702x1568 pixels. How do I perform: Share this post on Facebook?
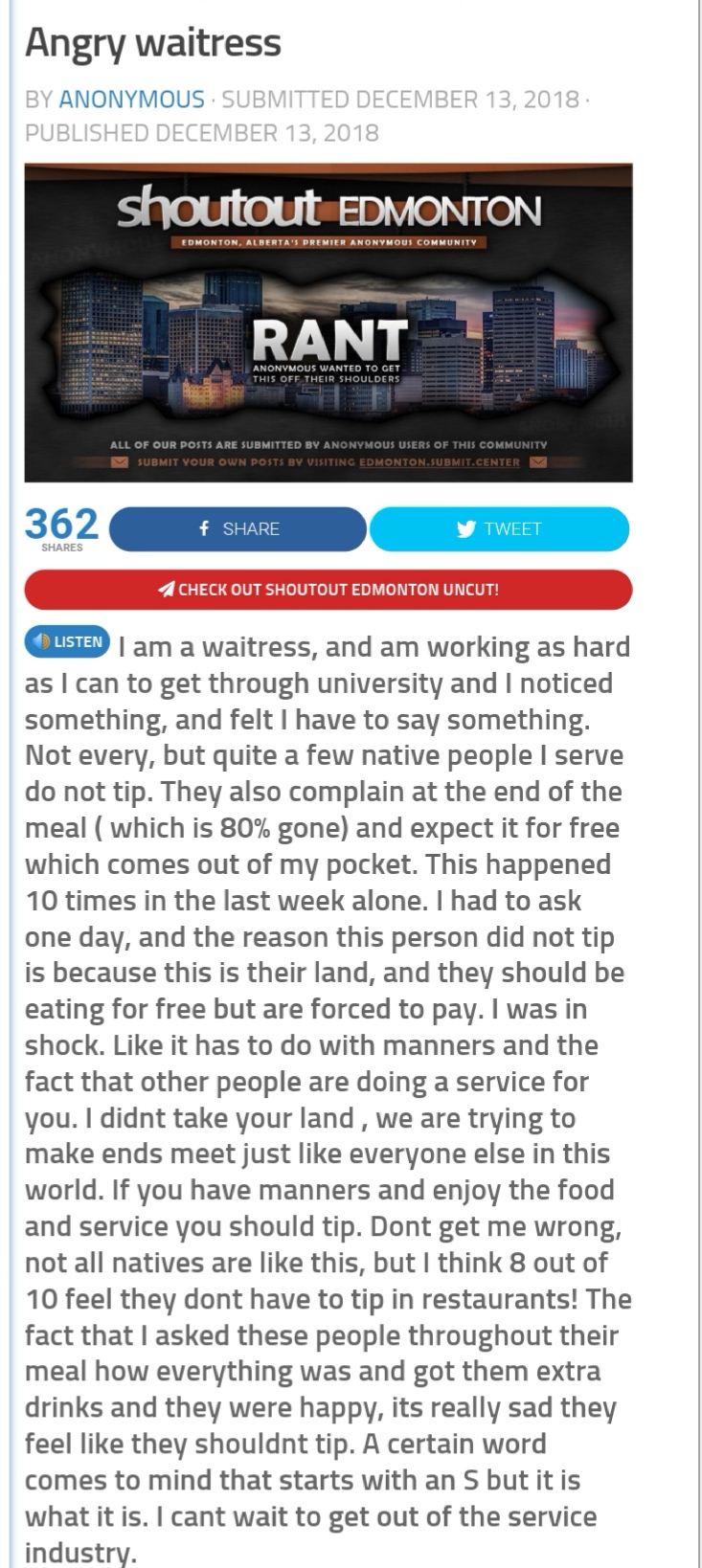pos(238,529)
